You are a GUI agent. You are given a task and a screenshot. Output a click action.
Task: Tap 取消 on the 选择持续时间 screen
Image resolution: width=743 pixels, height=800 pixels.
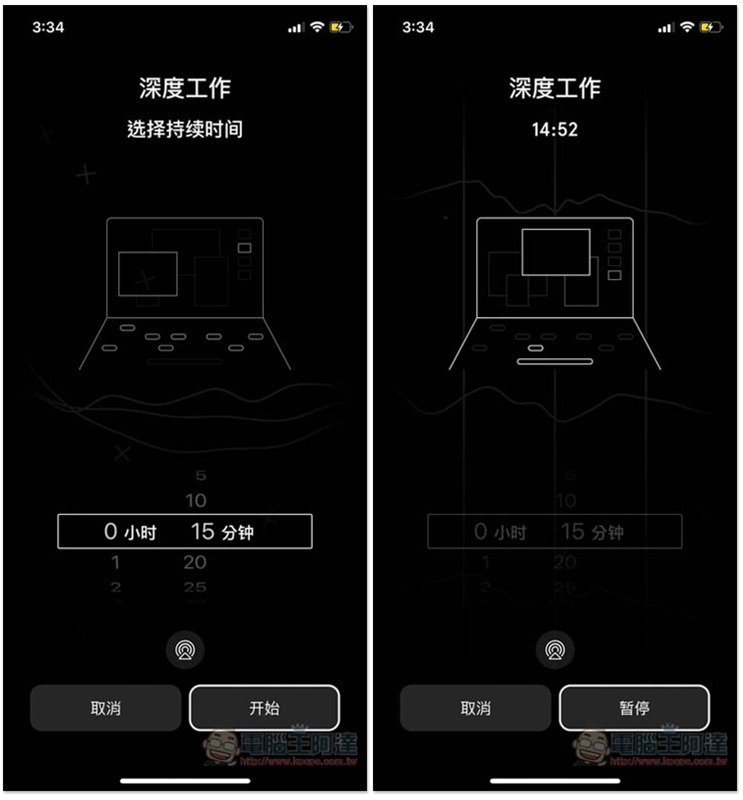point(105,708)
